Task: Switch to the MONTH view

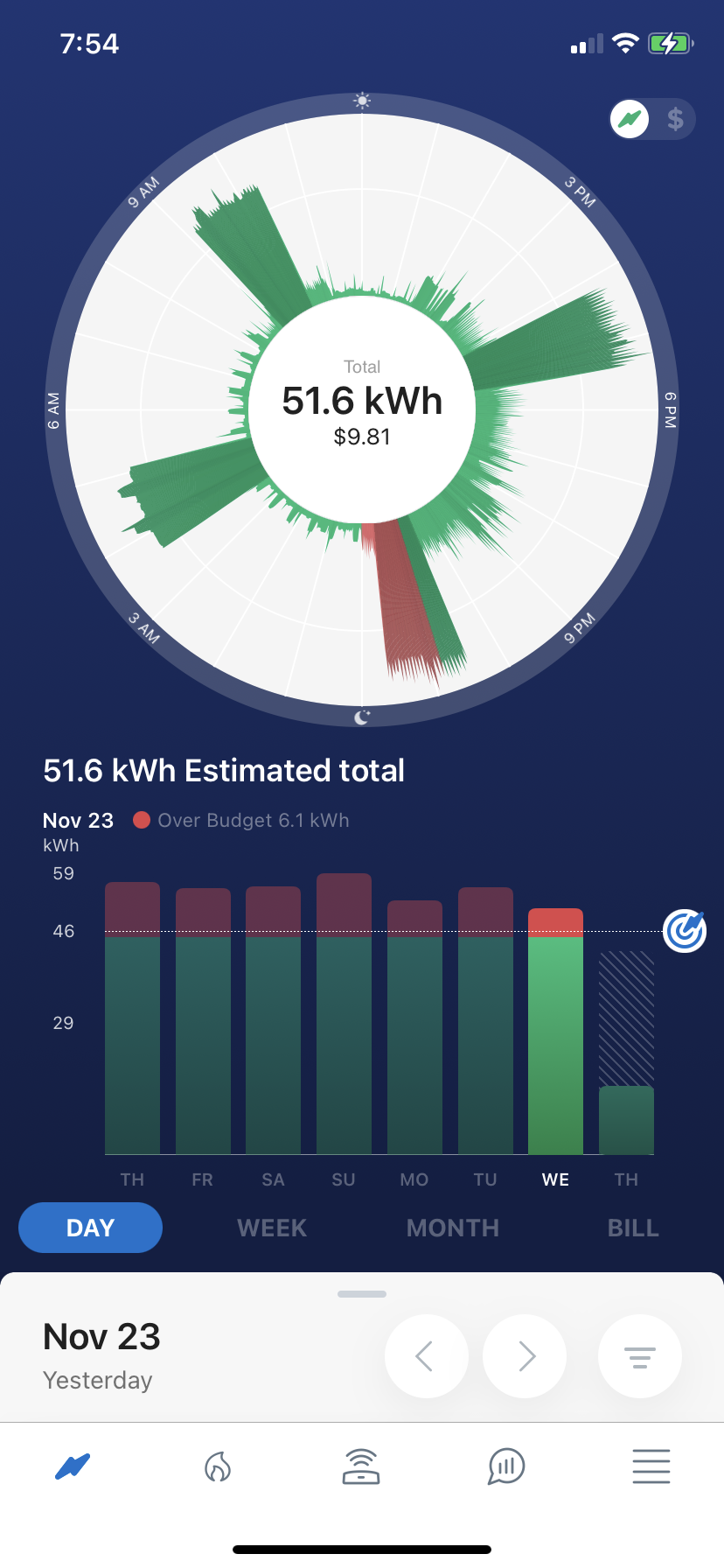Action: point(453,1228)
